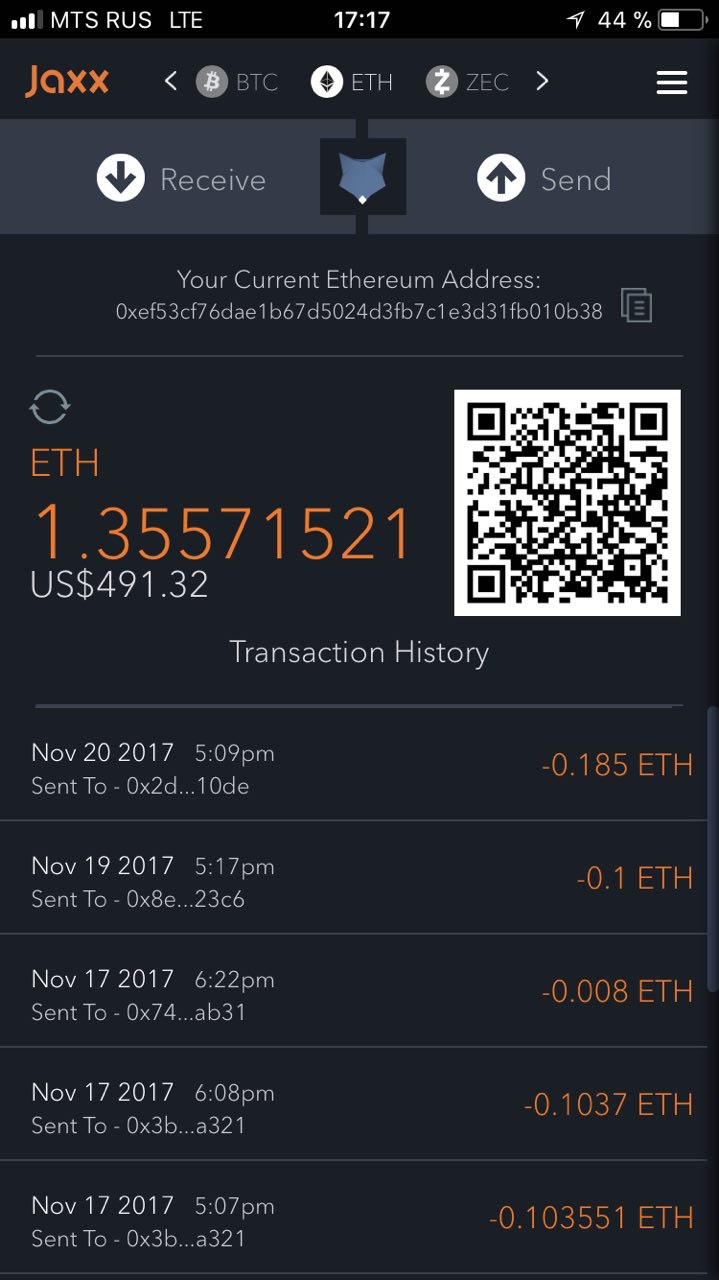Tap Send to transfer ETH
Viewport: 719px width, 1280px height.
click(544, 179)
